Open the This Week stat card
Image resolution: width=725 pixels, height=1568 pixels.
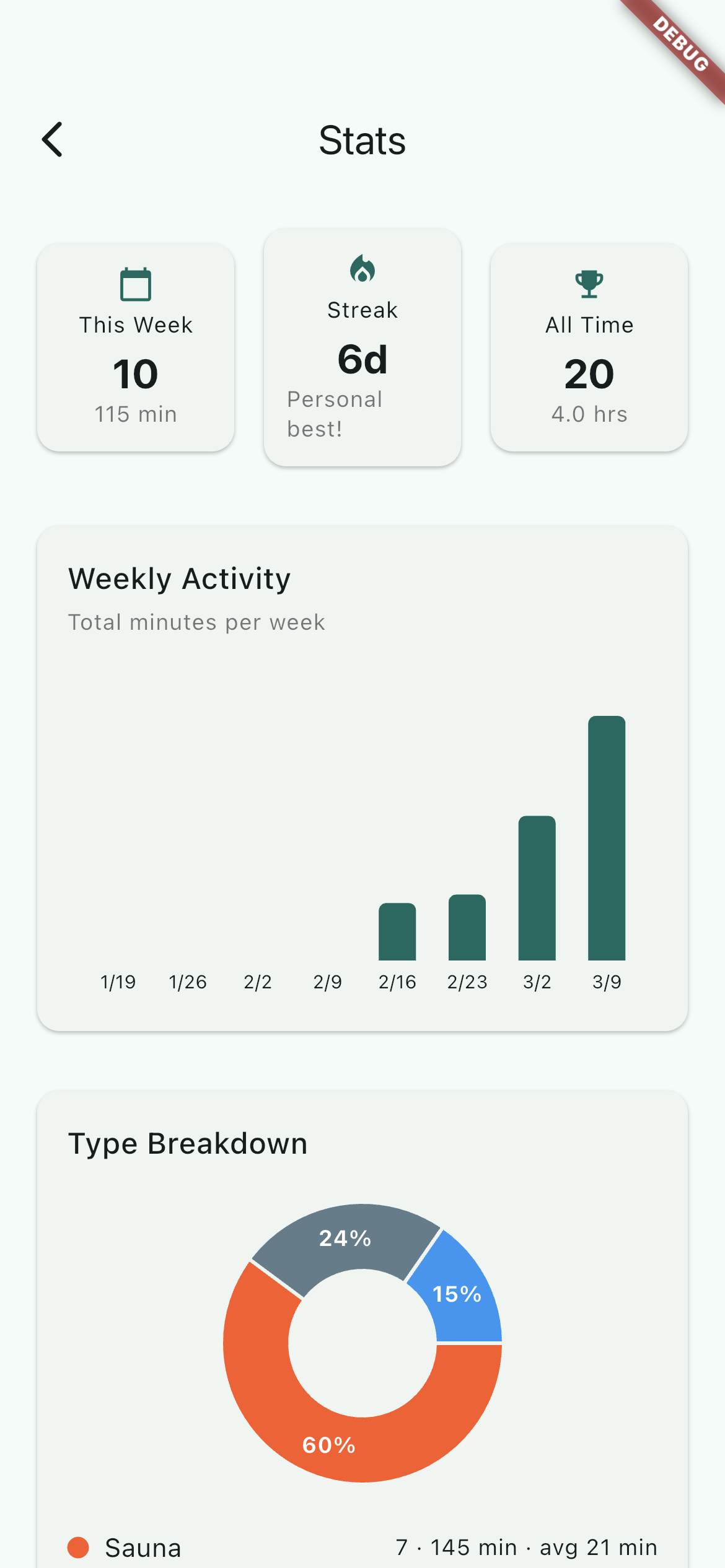[x=136, y=346]
